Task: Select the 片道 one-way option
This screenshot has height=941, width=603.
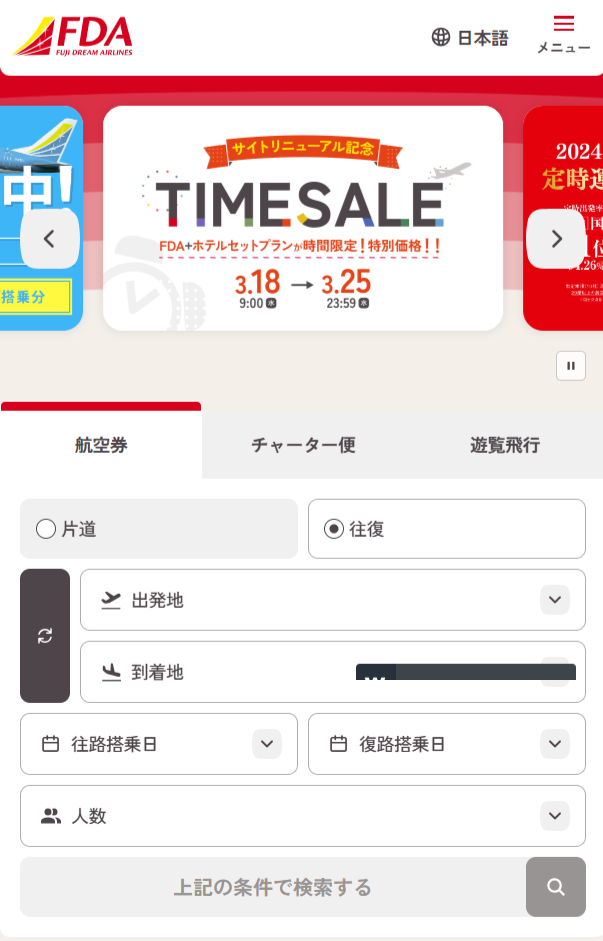Action: coord(159,529)
